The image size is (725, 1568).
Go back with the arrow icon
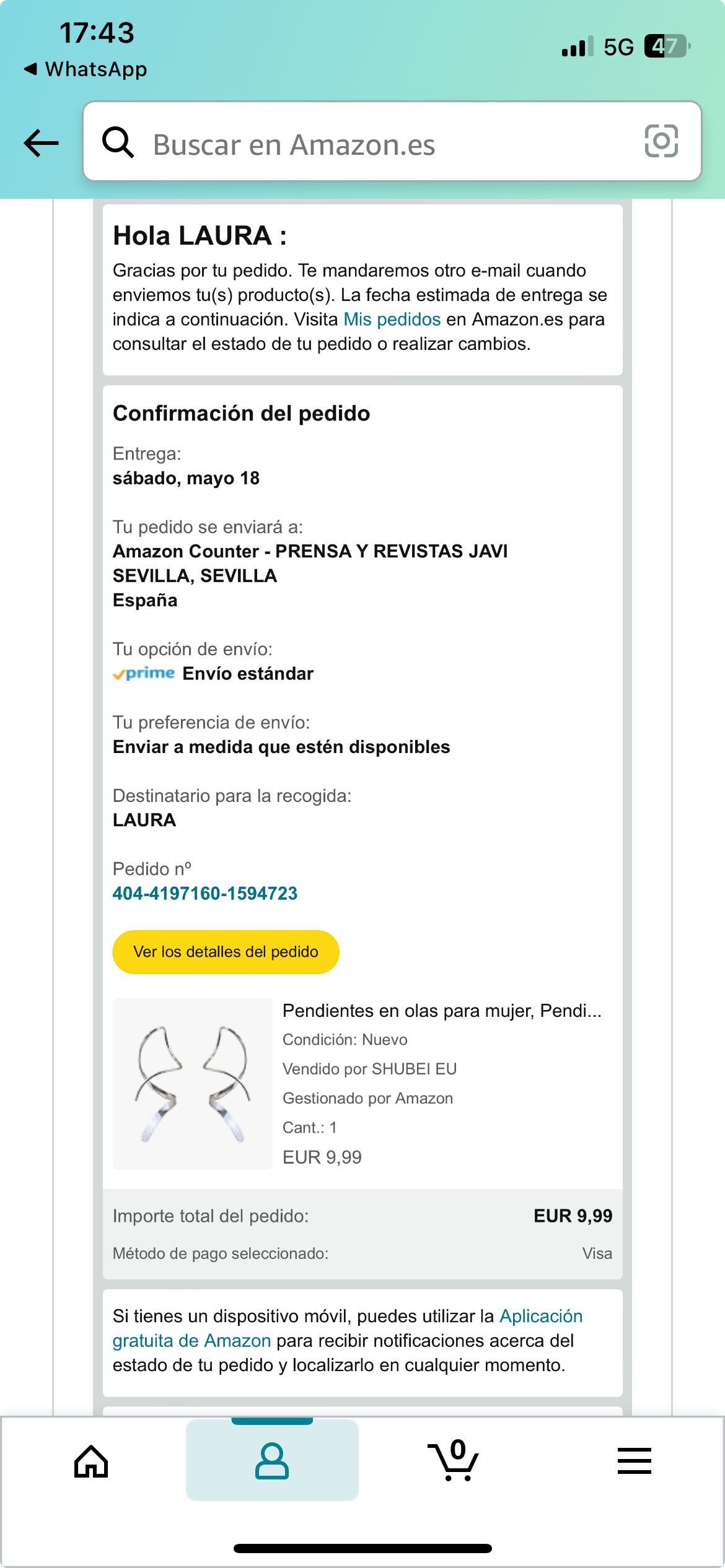pos(41,143)
